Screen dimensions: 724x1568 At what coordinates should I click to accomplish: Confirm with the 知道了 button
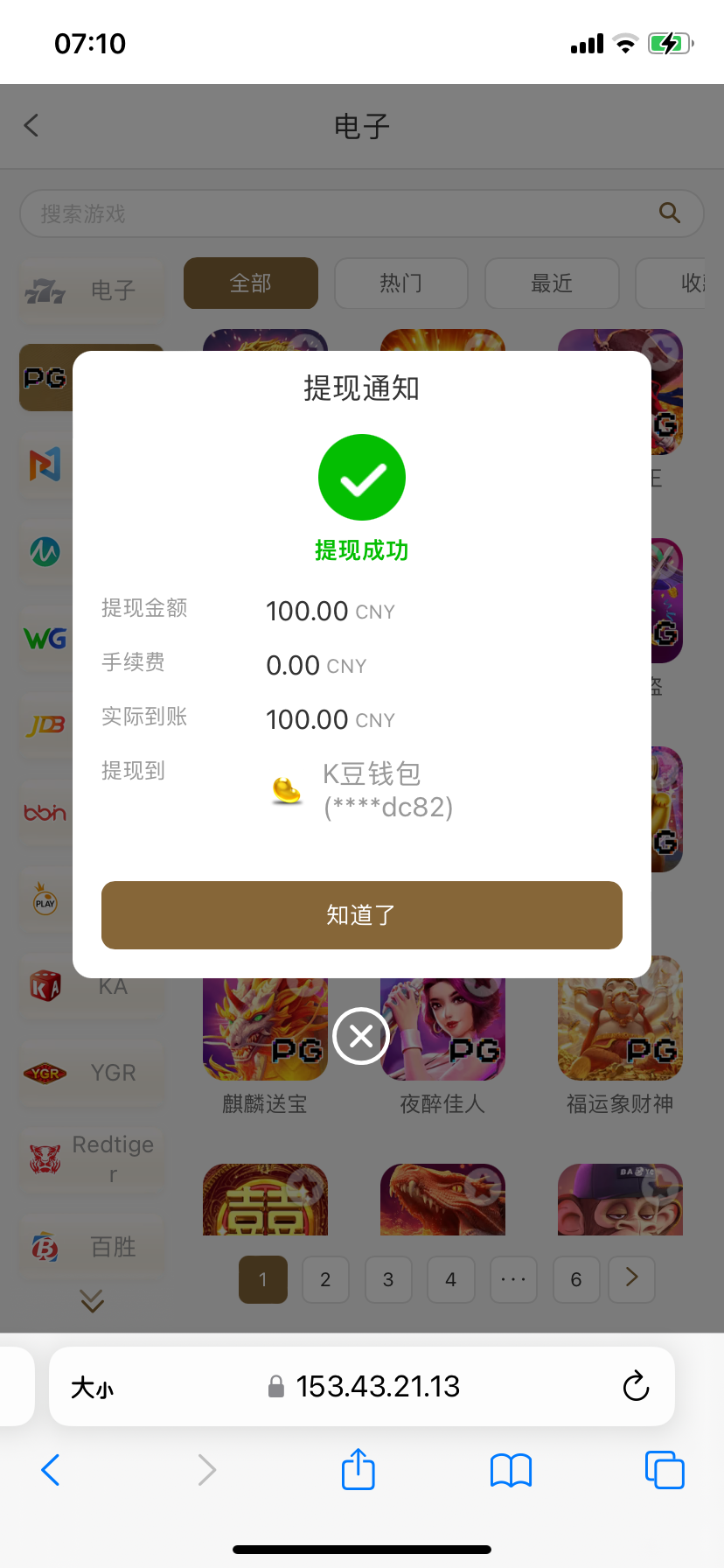361,915
